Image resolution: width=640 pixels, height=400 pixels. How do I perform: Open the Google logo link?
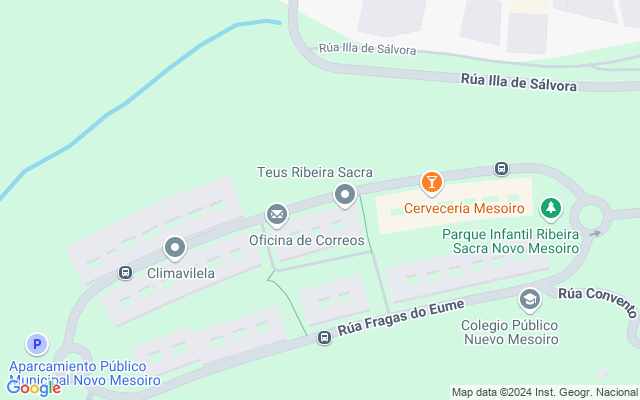click(x=33, y=388)
